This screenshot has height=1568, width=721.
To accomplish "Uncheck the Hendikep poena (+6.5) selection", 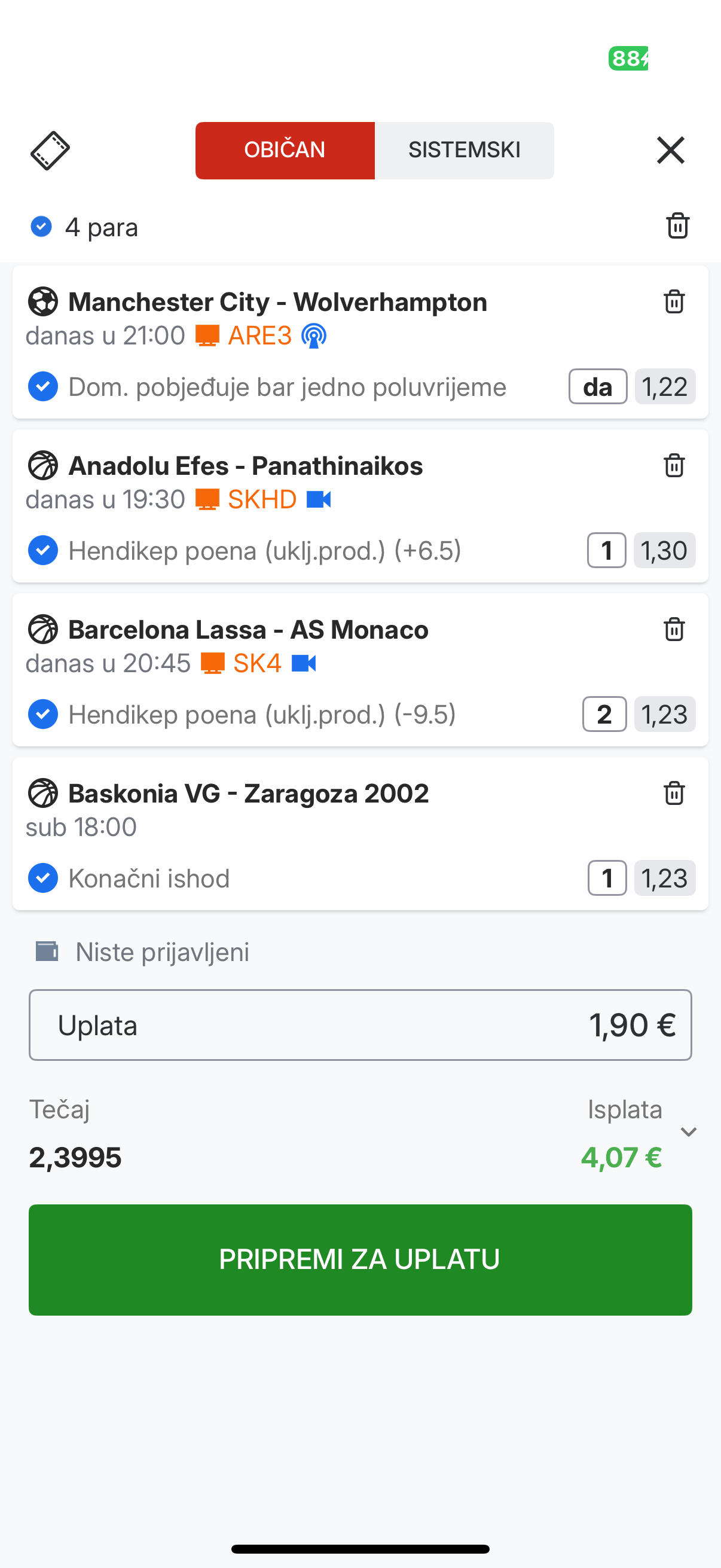I will coord(43,550).
